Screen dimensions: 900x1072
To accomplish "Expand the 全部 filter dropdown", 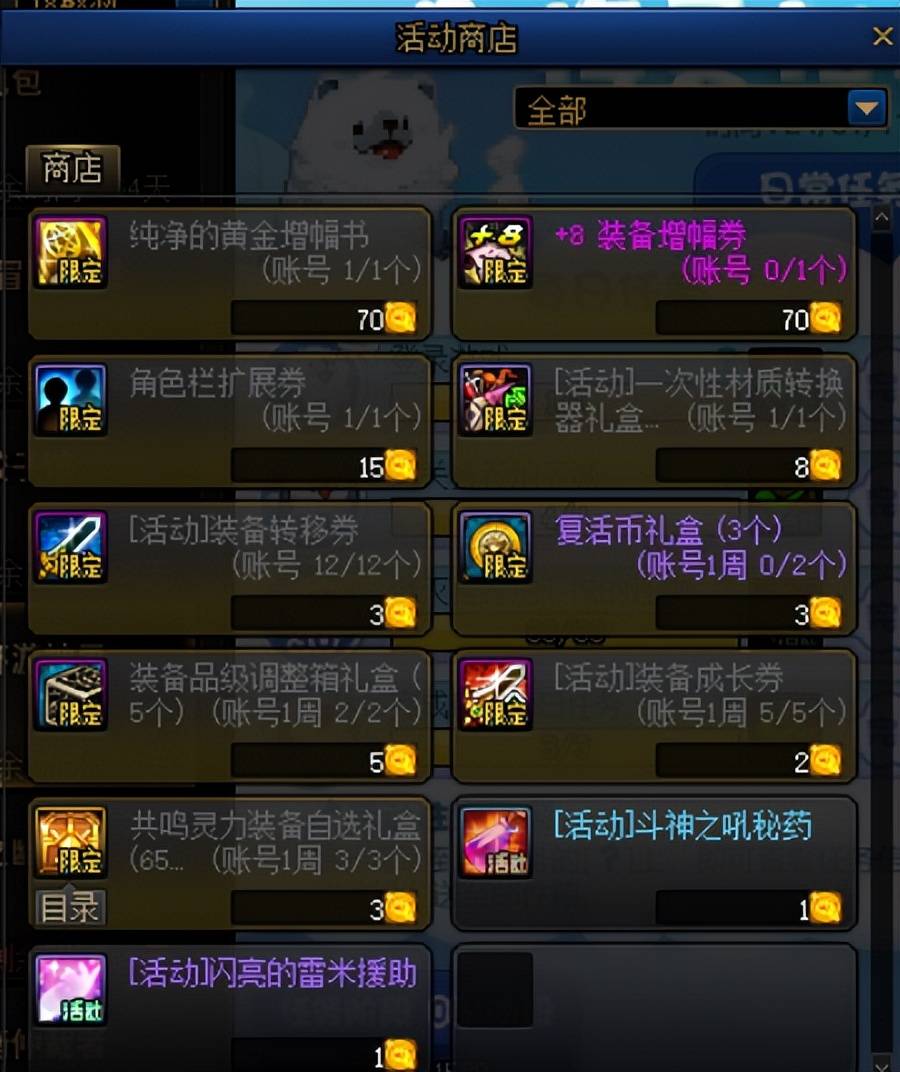I will (866, 107).
